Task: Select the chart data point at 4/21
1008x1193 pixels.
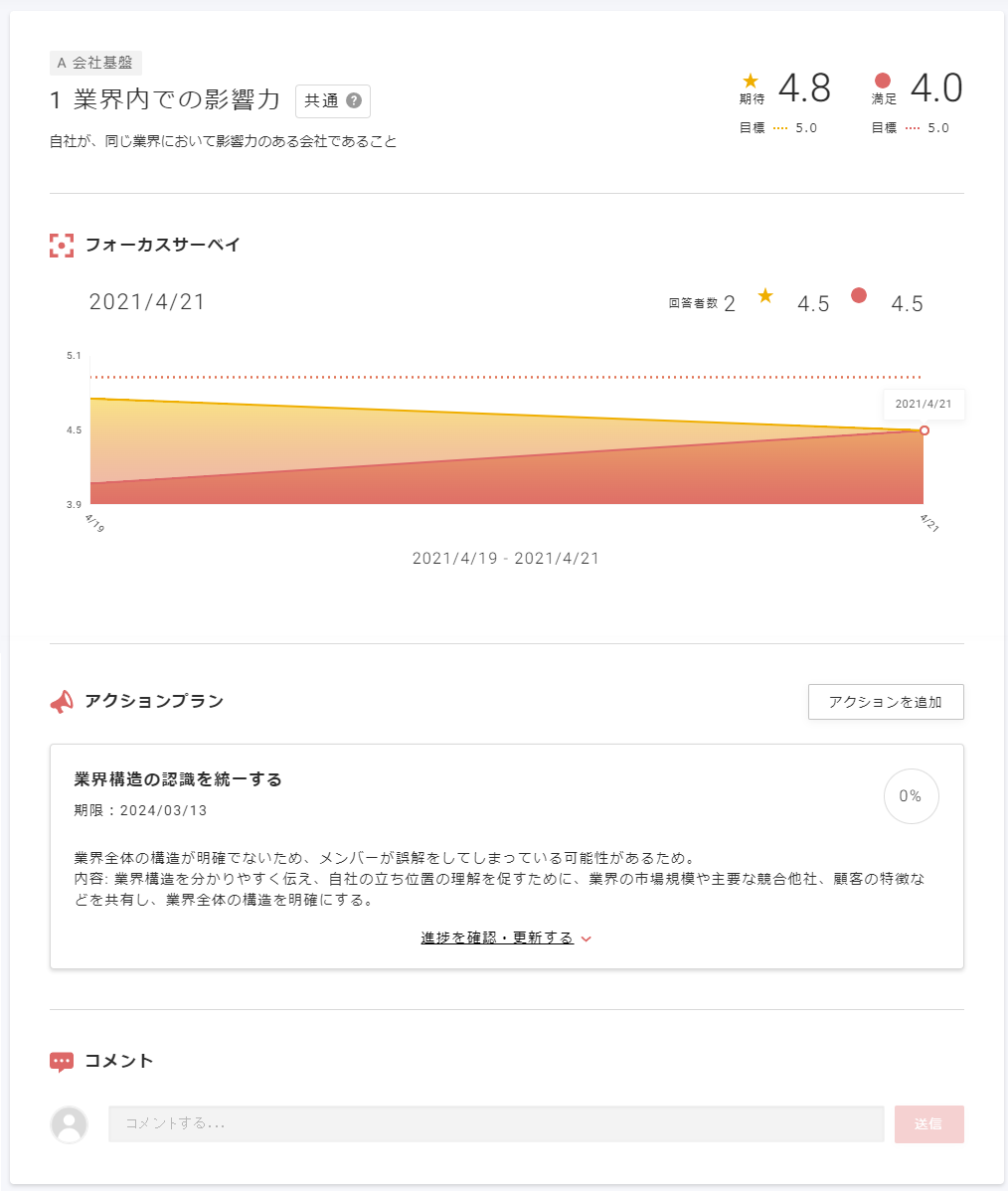Action: coord(924,431)
